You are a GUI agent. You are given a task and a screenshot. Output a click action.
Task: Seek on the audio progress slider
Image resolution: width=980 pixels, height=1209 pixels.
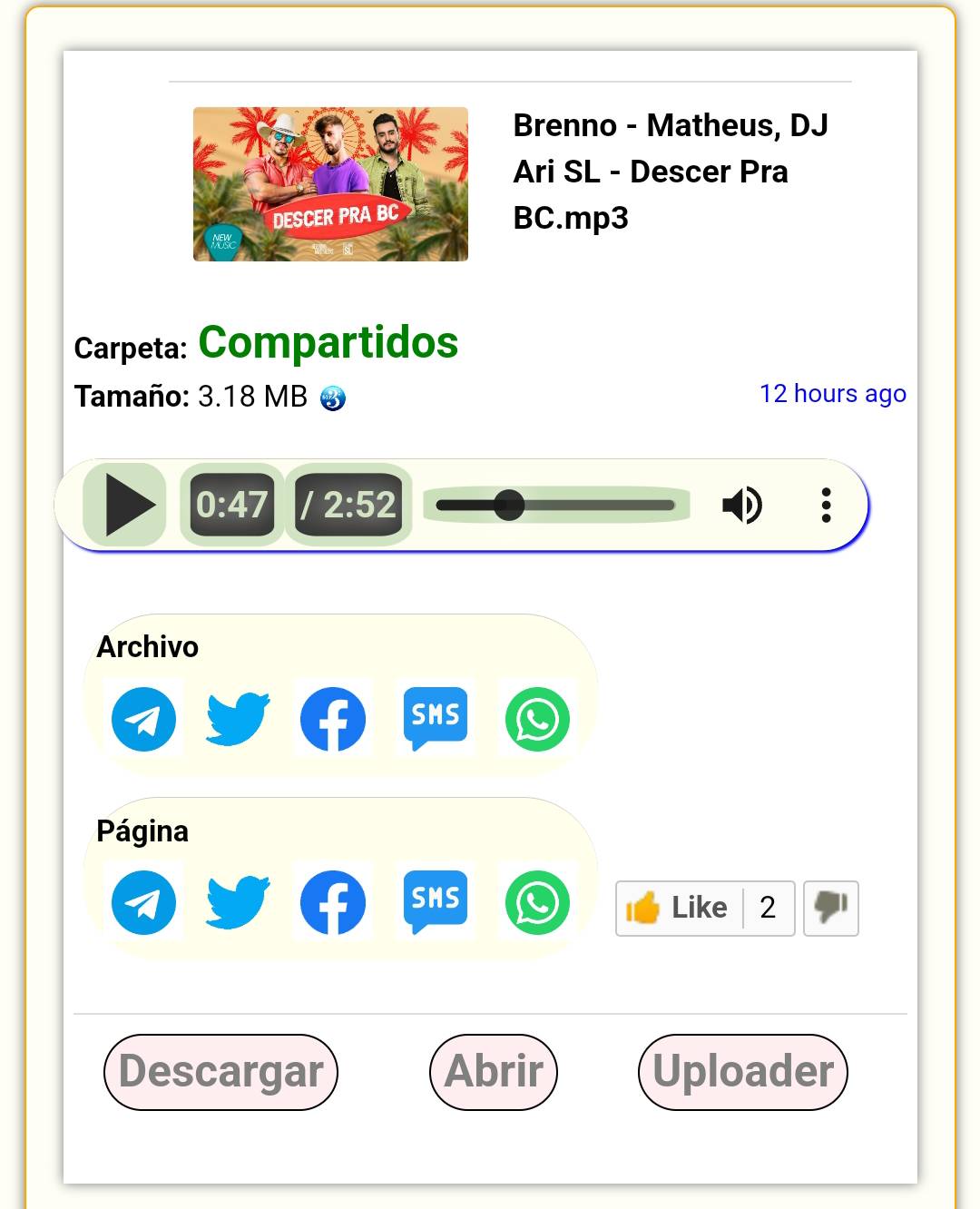555,505
